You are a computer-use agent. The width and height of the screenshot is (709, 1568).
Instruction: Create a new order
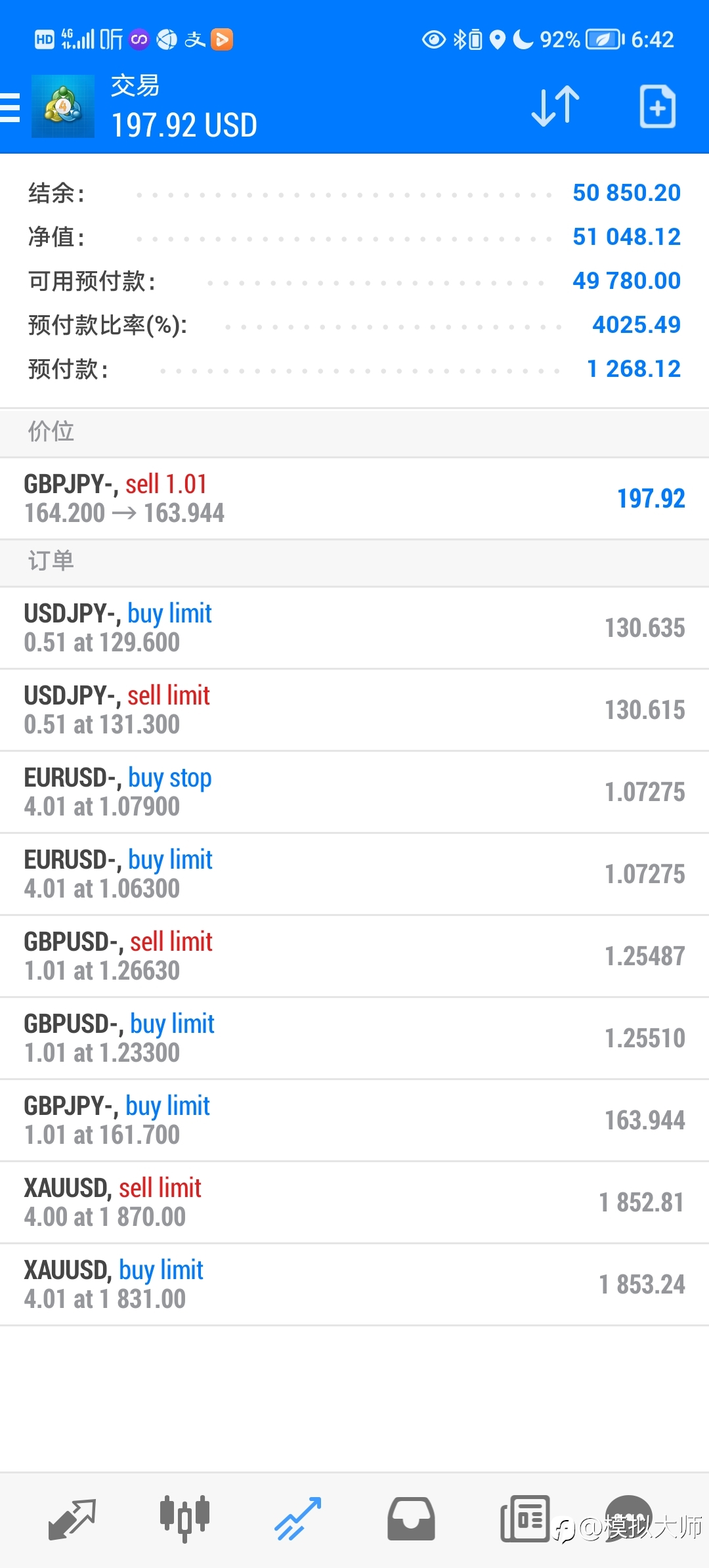click(x=658, y=106)
